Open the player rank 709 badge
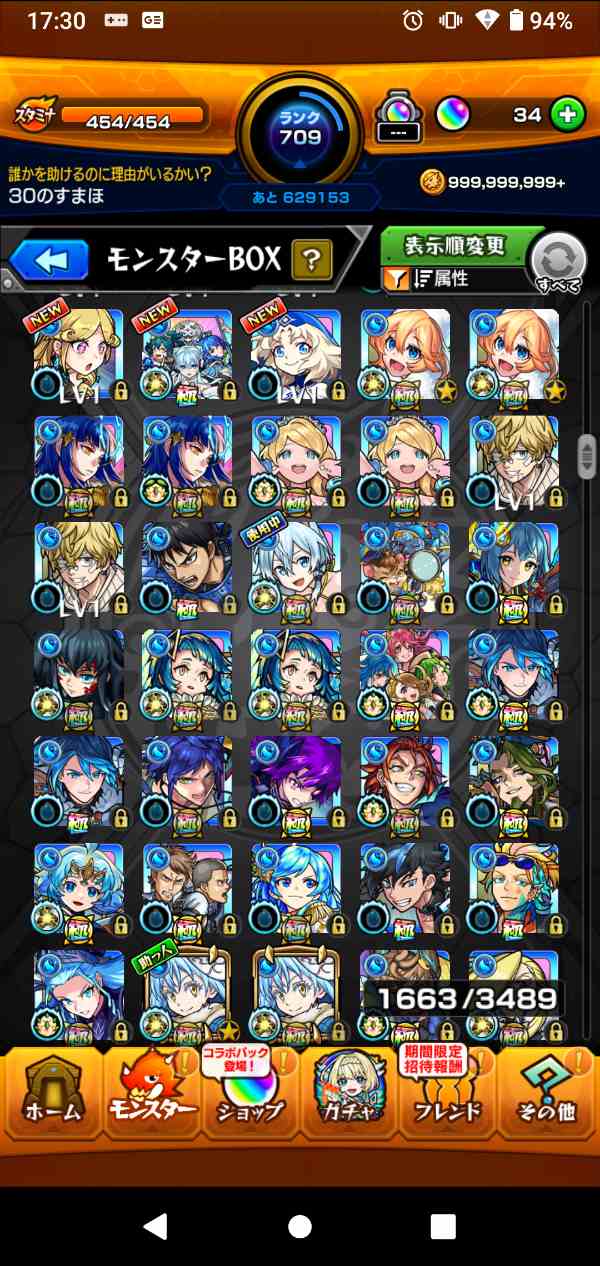 pyautogui.click(x=300, y=130)
